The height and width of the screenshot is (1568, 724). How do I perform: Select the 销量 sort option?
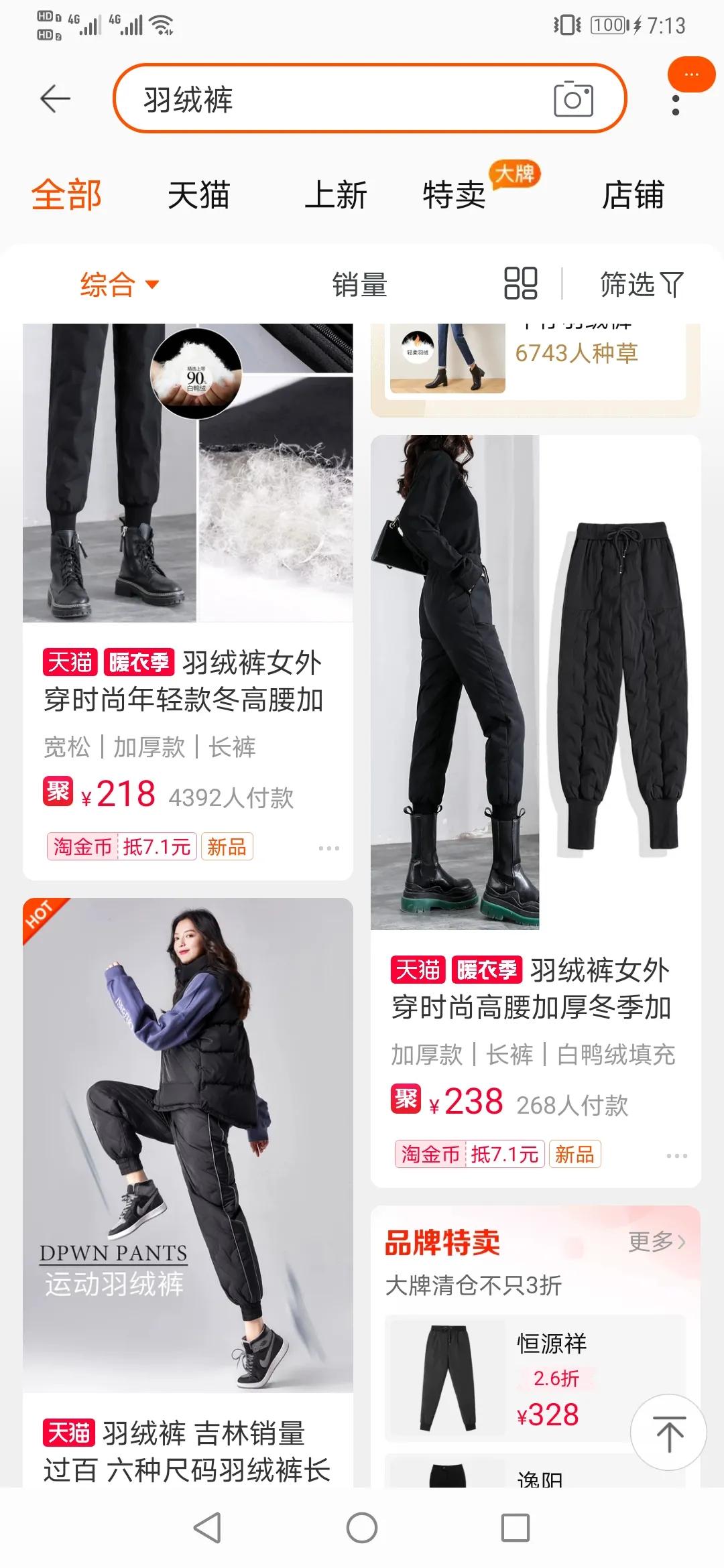361,284
